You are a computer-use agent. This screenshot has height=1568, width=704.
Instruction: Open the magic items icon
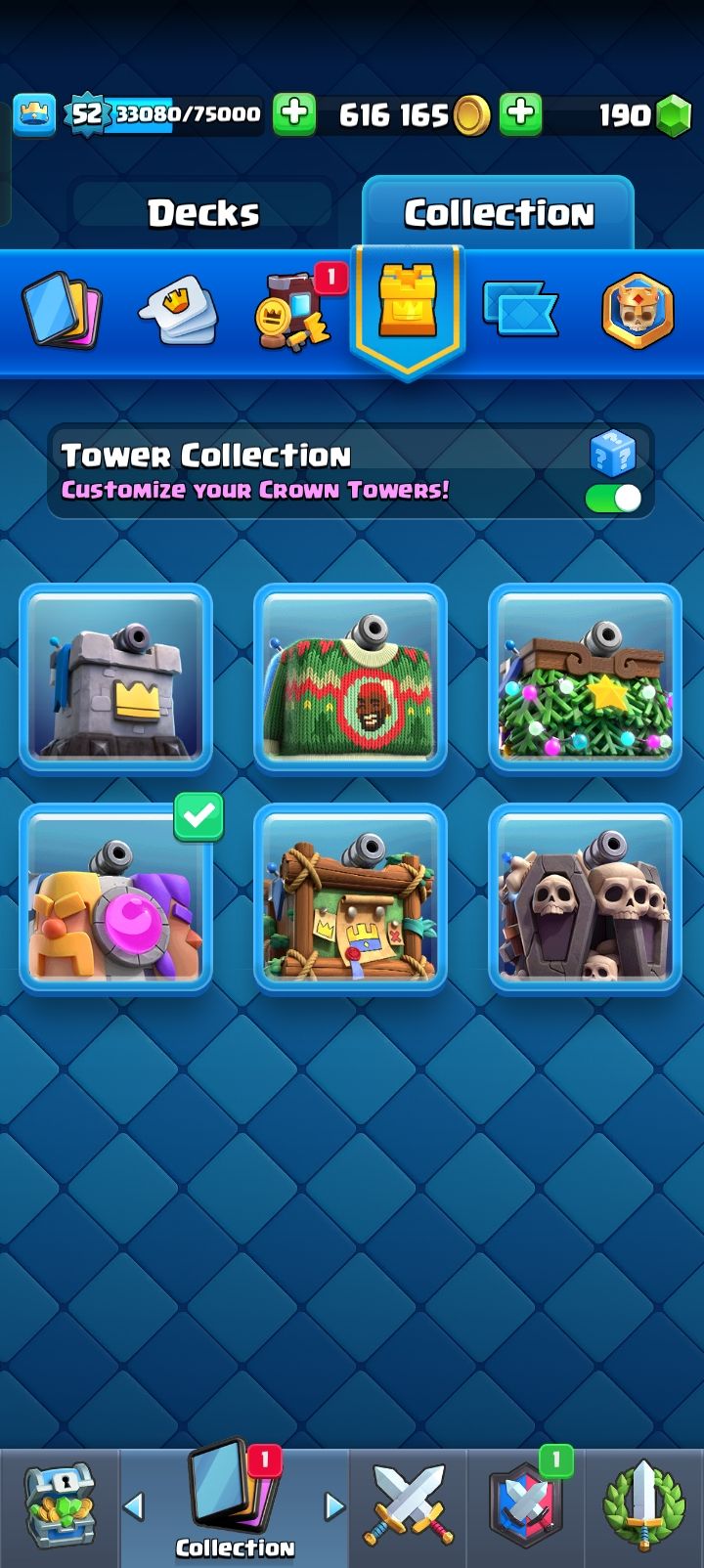click(291, 313)
